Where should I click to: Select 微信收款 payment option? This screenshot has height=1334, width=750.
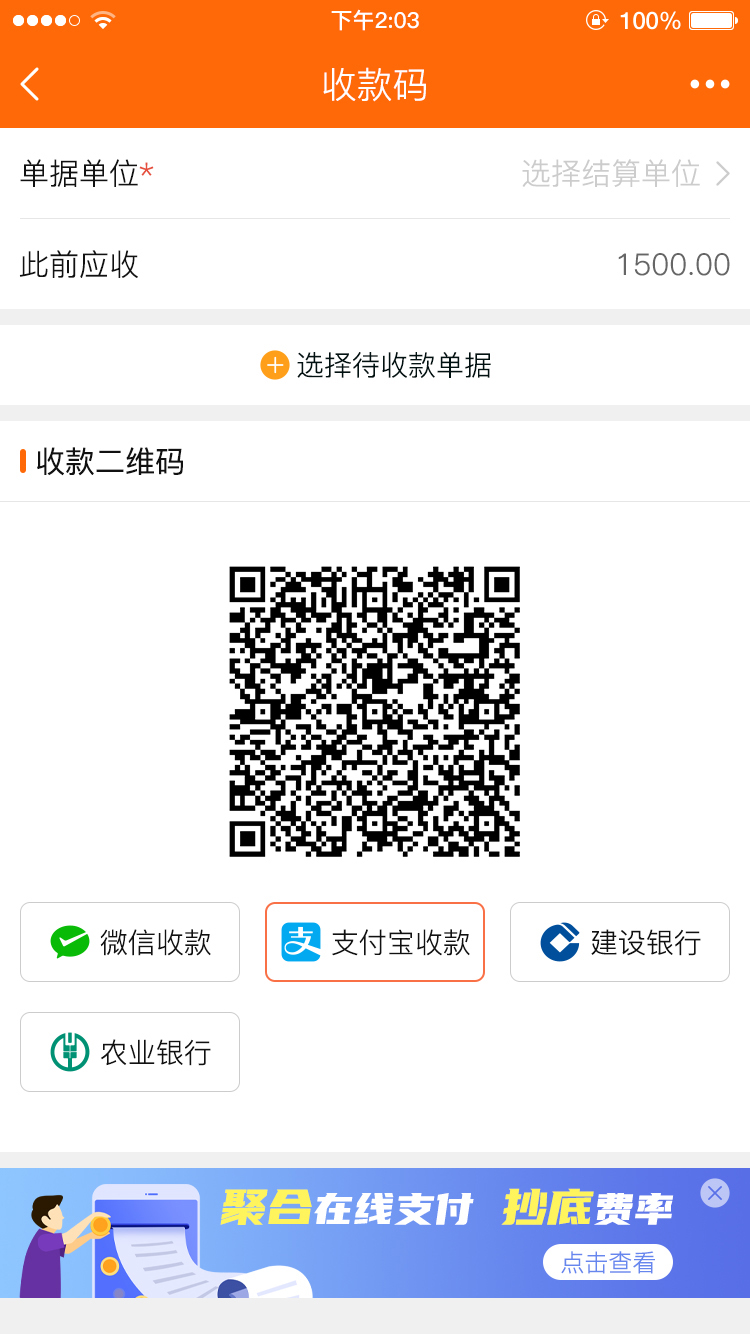pos(130,942)
